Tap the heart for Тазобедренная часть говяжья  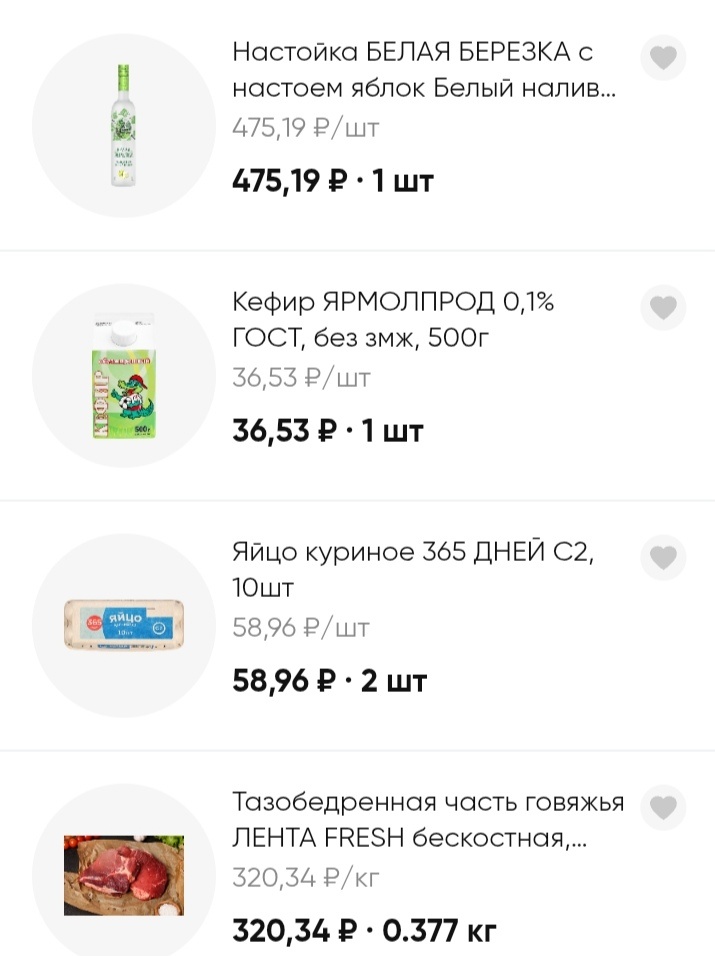tap(663, 807)
